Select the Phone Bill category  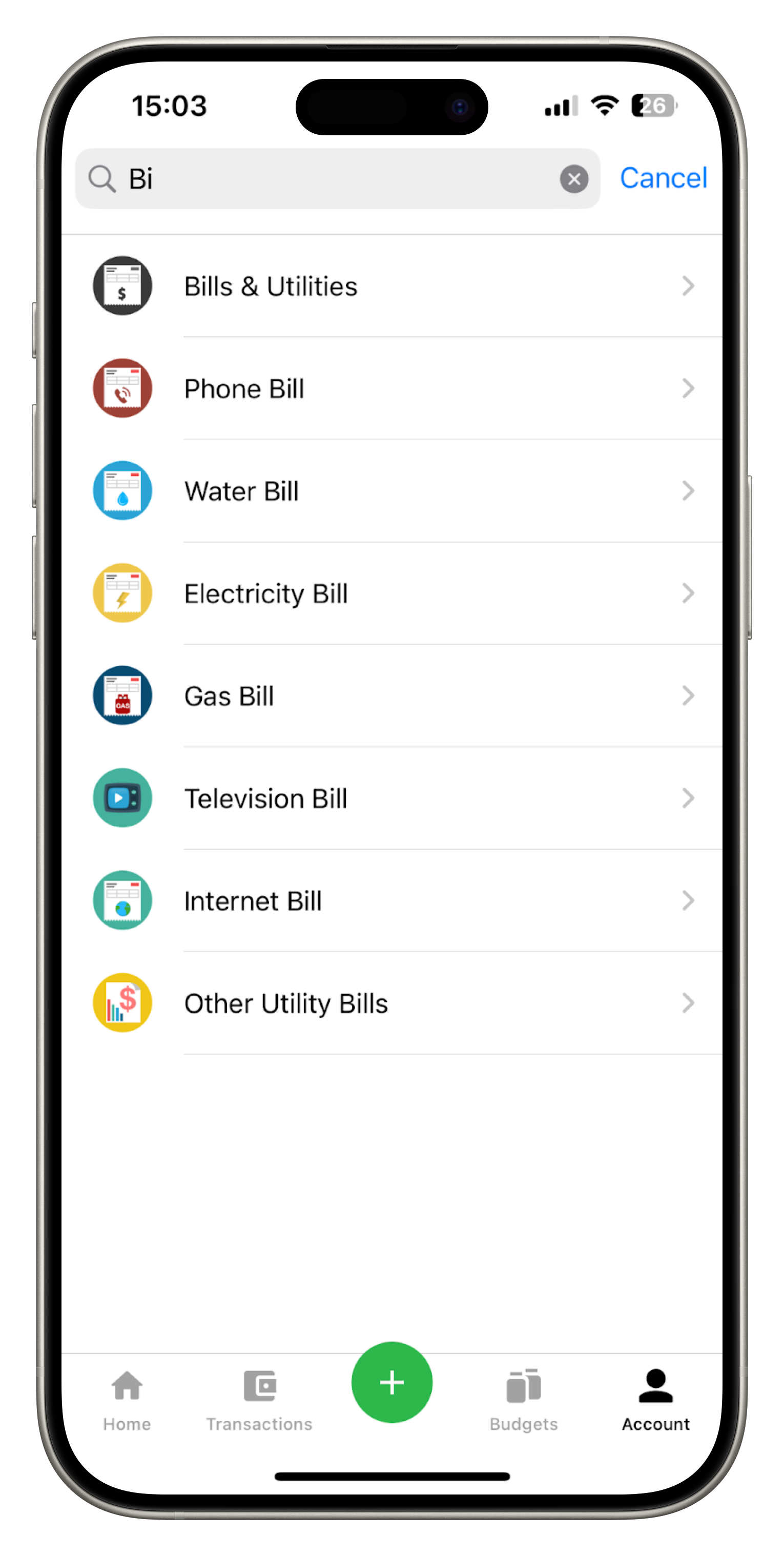[391, 388]
